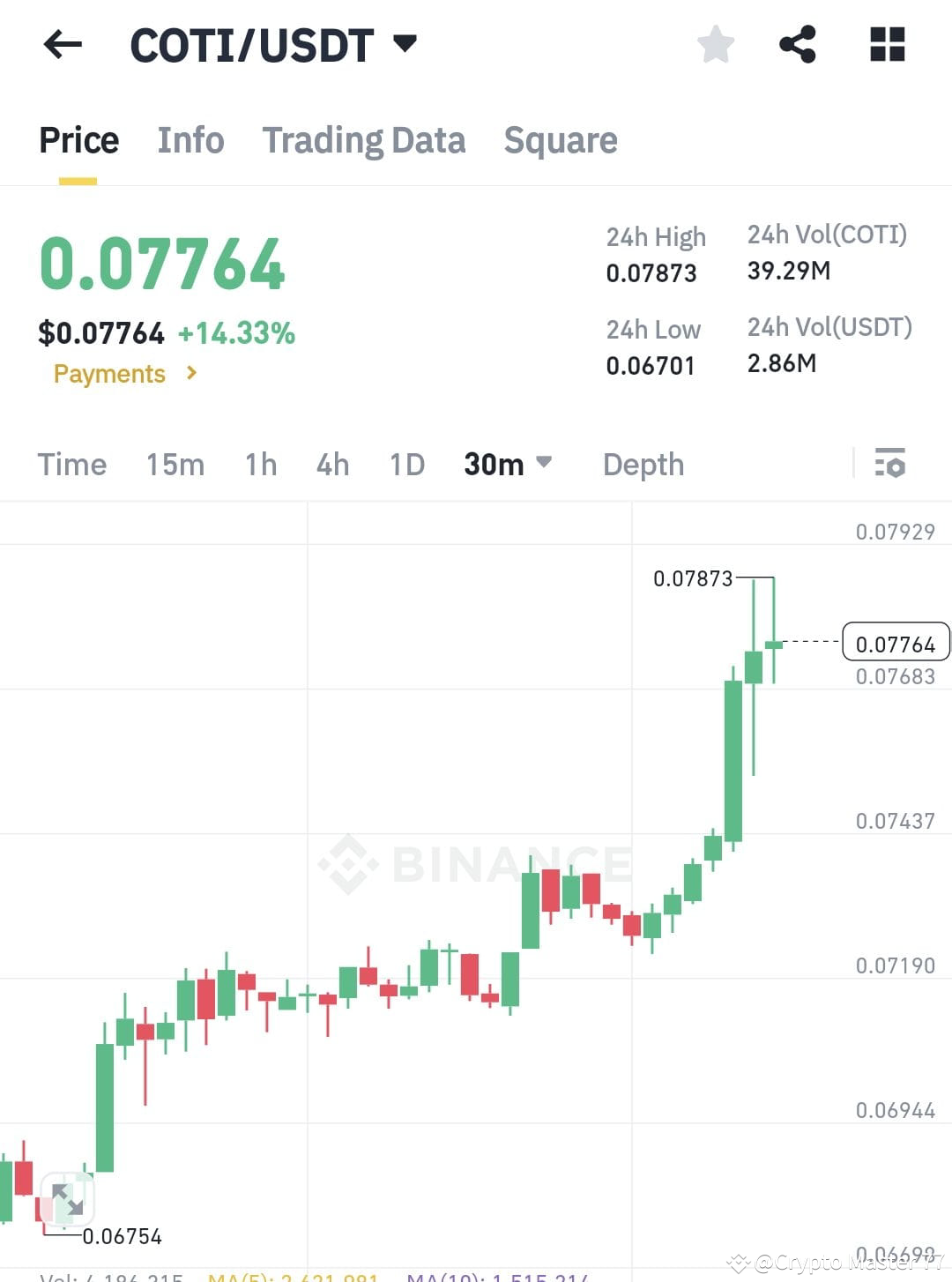Select the 15m timeframe
952x1282 pixels.
click(175, 464)
